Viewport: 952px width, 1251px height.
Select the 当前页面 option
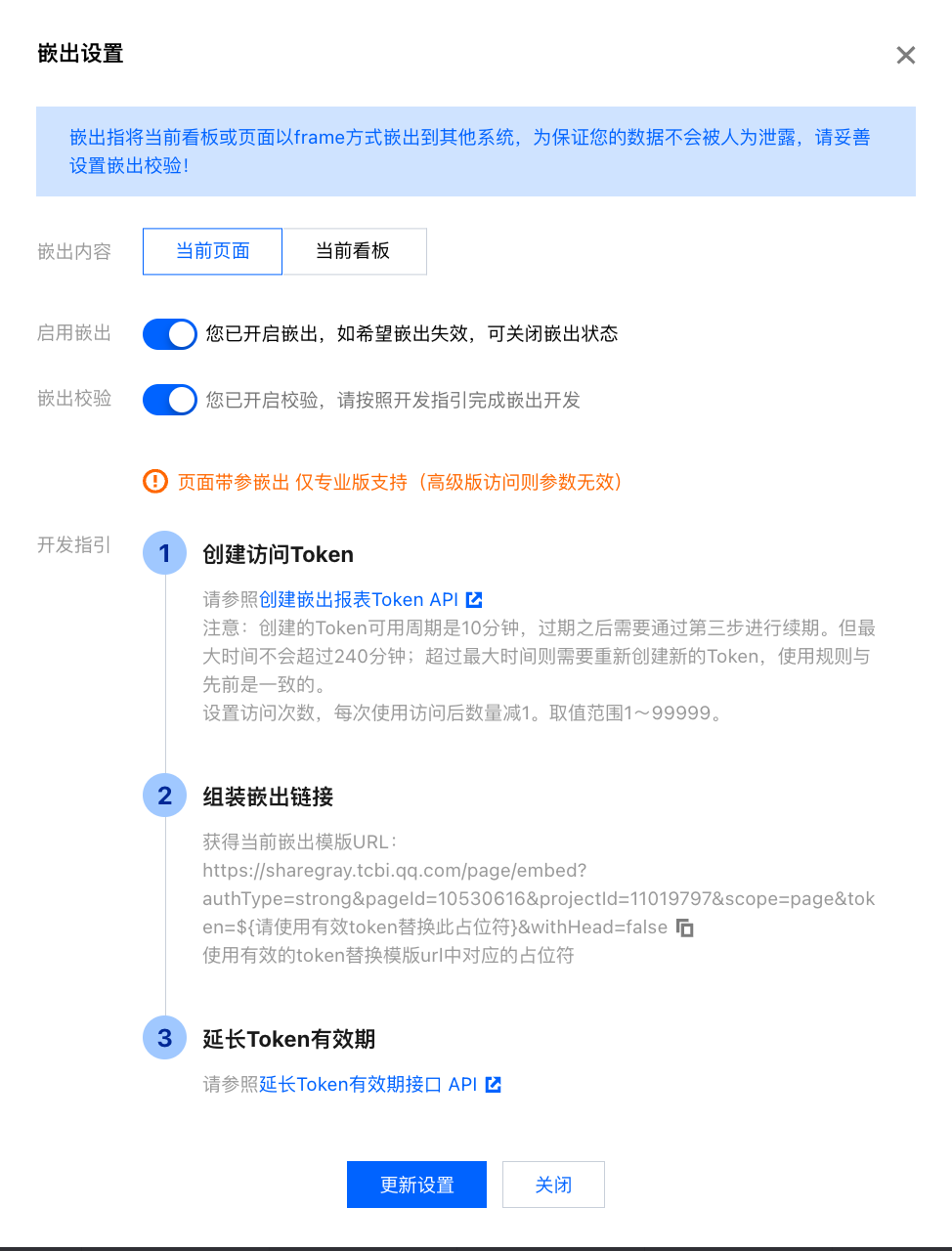click(x=213, y=251)
